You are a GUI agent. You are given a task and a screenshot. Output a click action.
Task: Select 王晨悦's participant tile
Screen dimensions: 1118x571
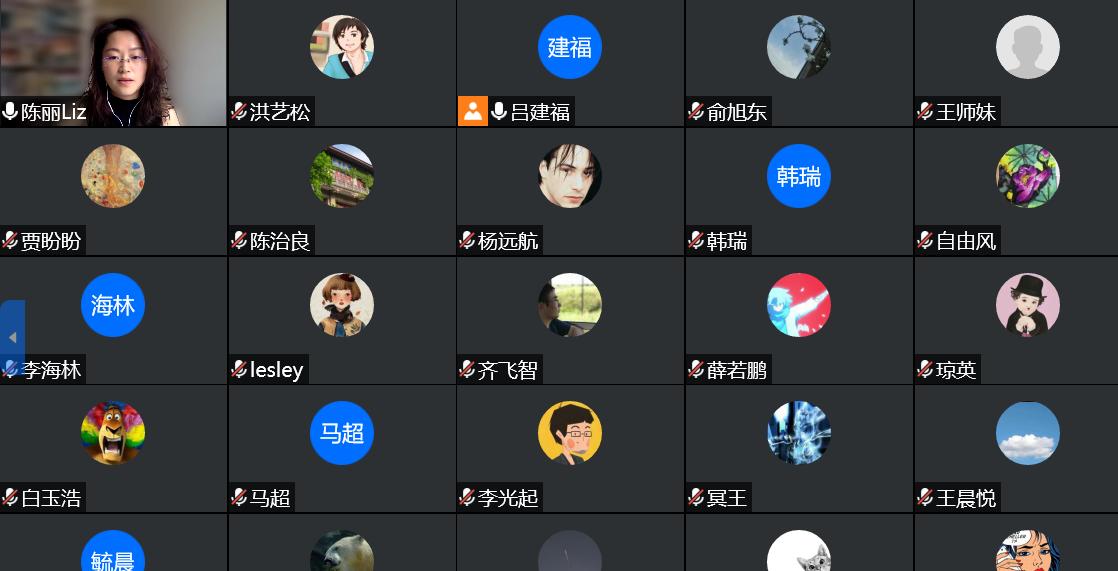pos(1027,448)
